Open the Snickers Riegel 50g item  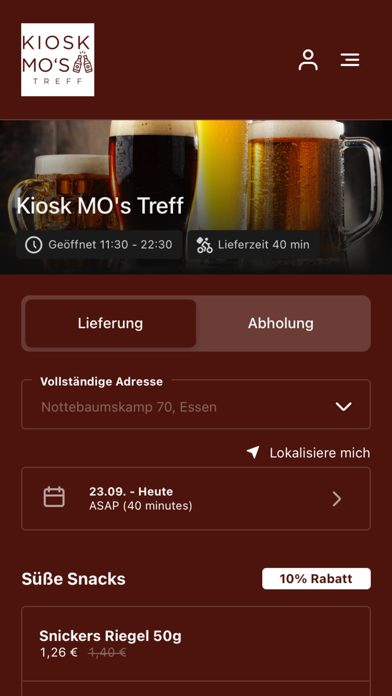(196, 644)
